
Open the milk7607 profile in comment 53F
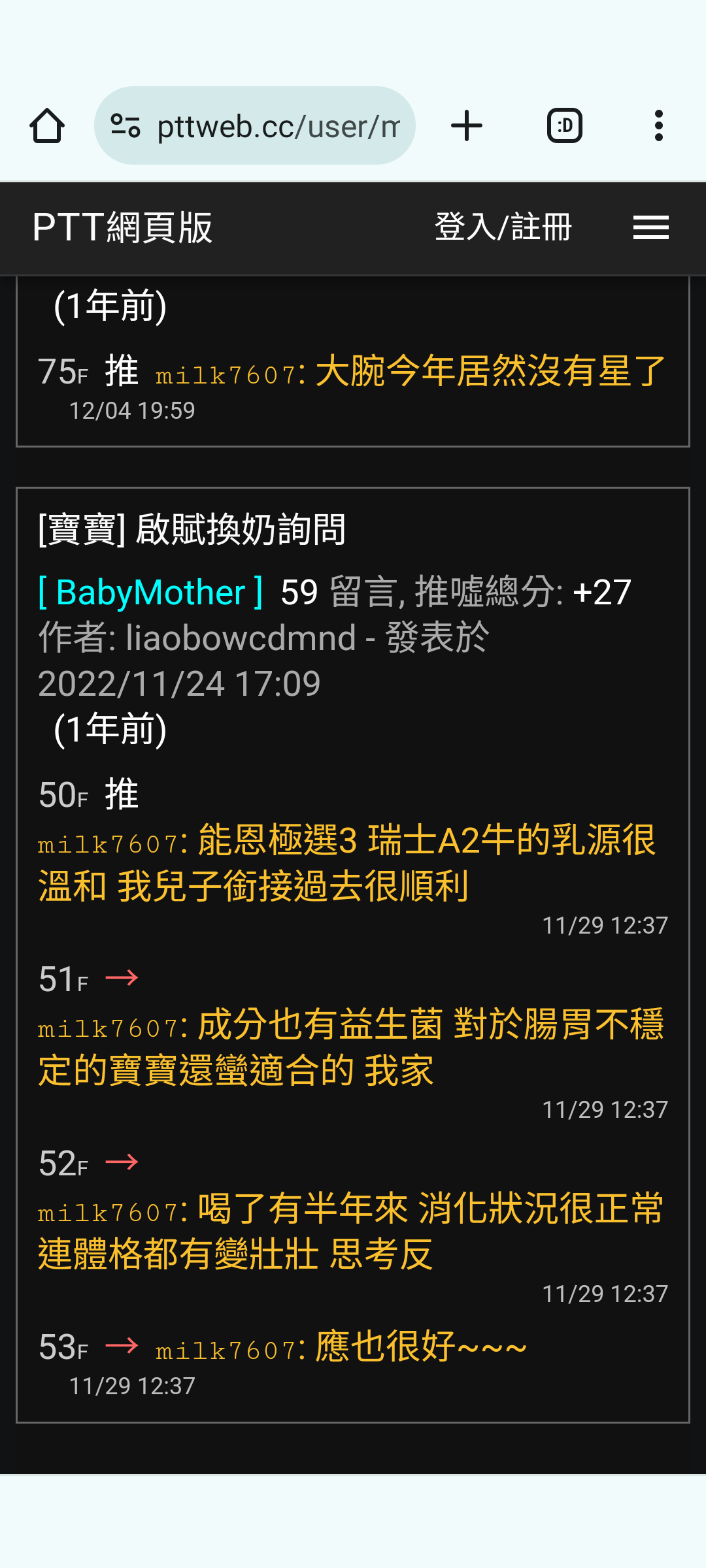tap(226, 1350)
